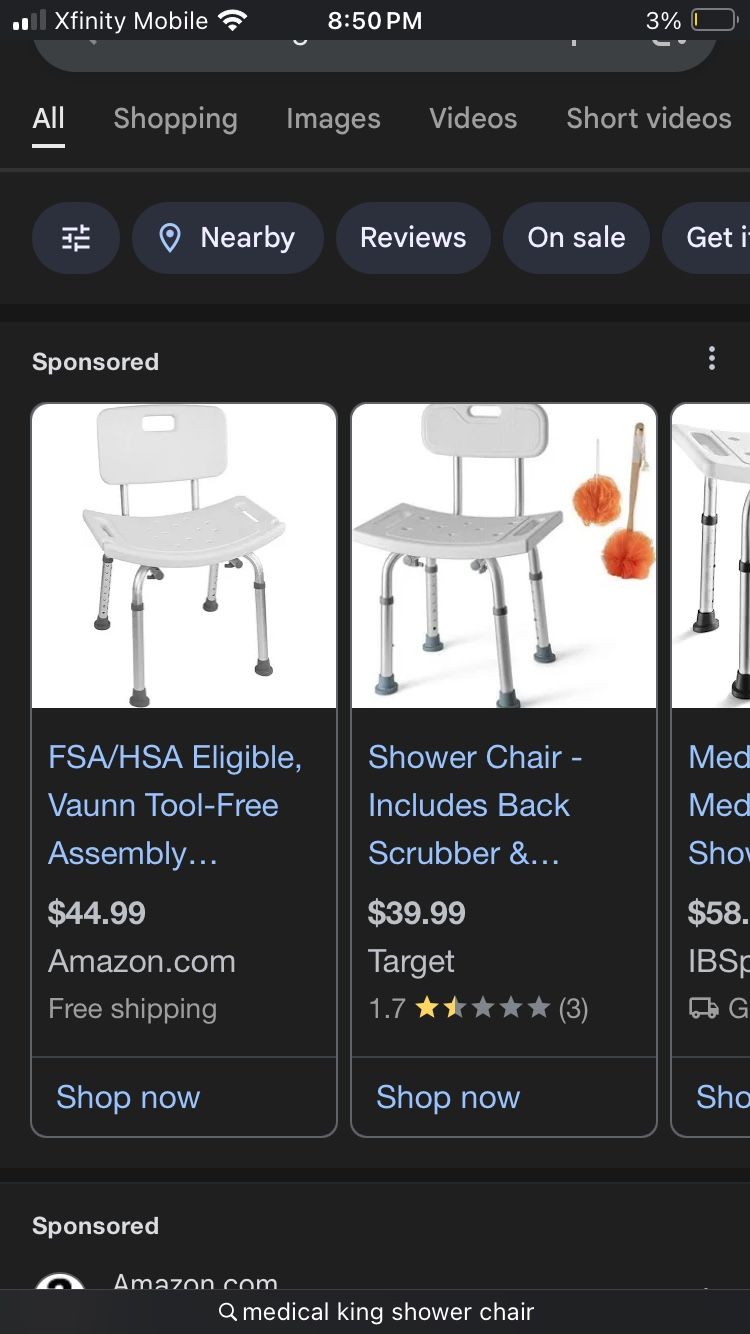
Task: Switch to the Shopping tab
Action: click(175, 119)
